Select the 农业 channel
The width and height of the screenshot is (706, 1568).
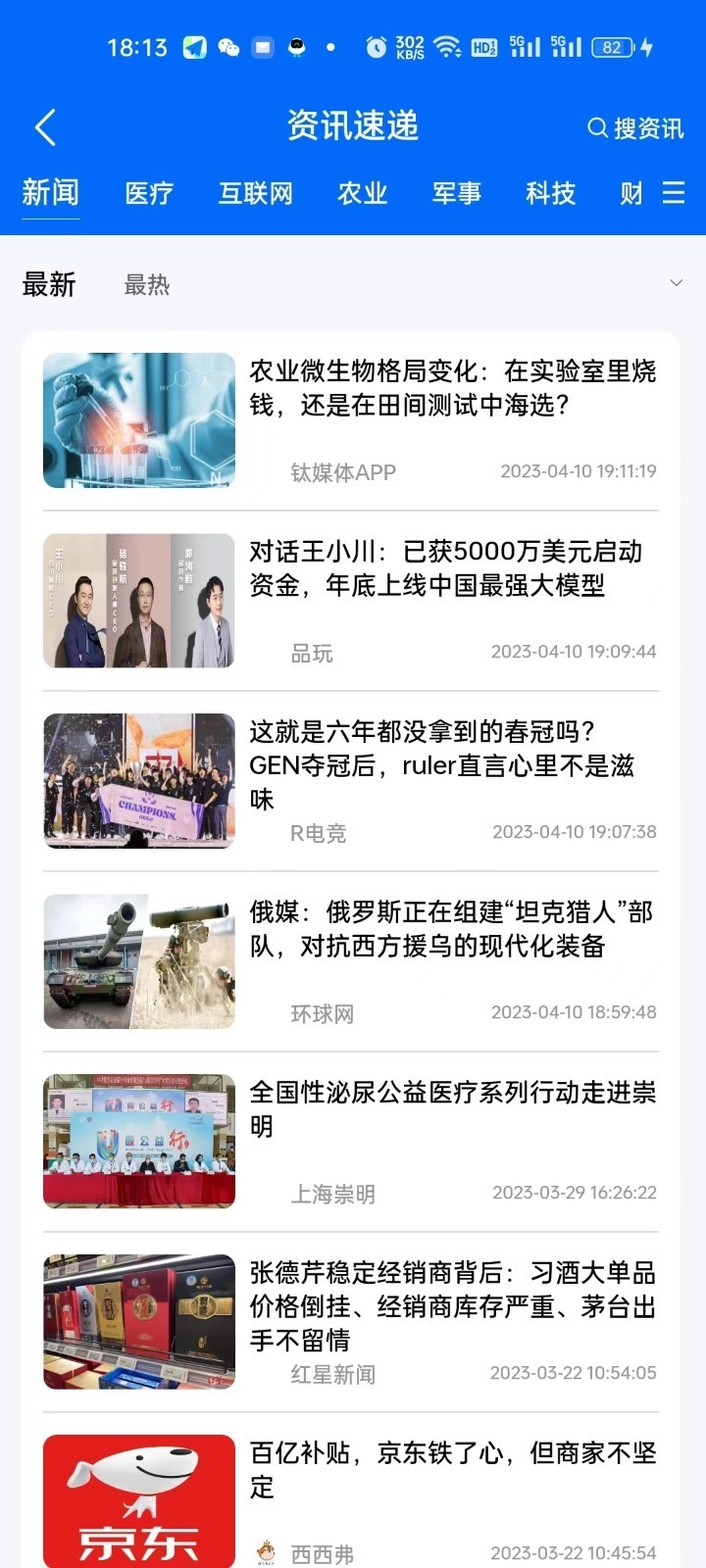[x=362, y=193]
